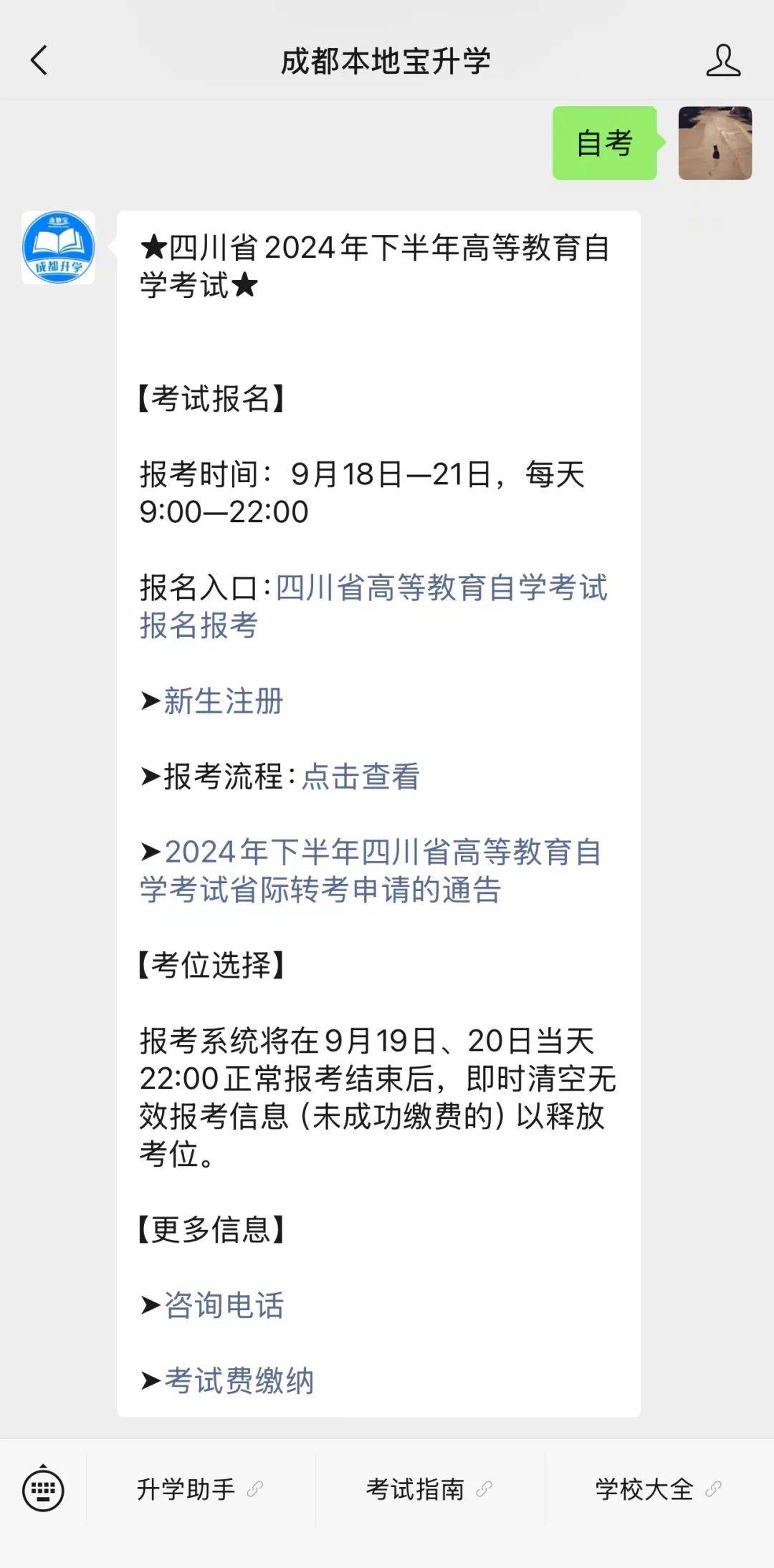Tap the chat title 成都本地宝升学
This screenshot has height=1568, width=774.
tap(387, 62)
